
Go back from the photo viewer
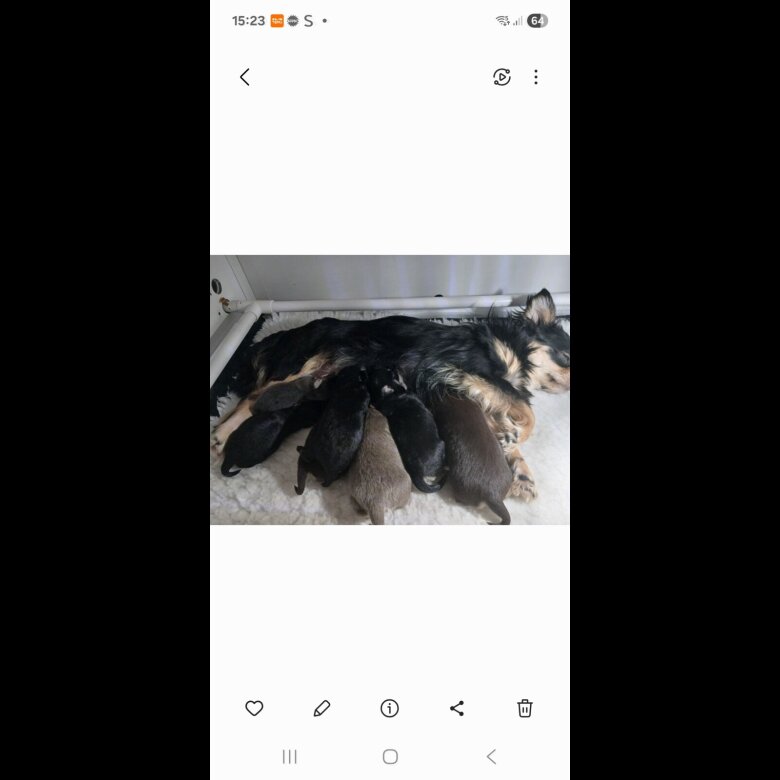point(244,77)
